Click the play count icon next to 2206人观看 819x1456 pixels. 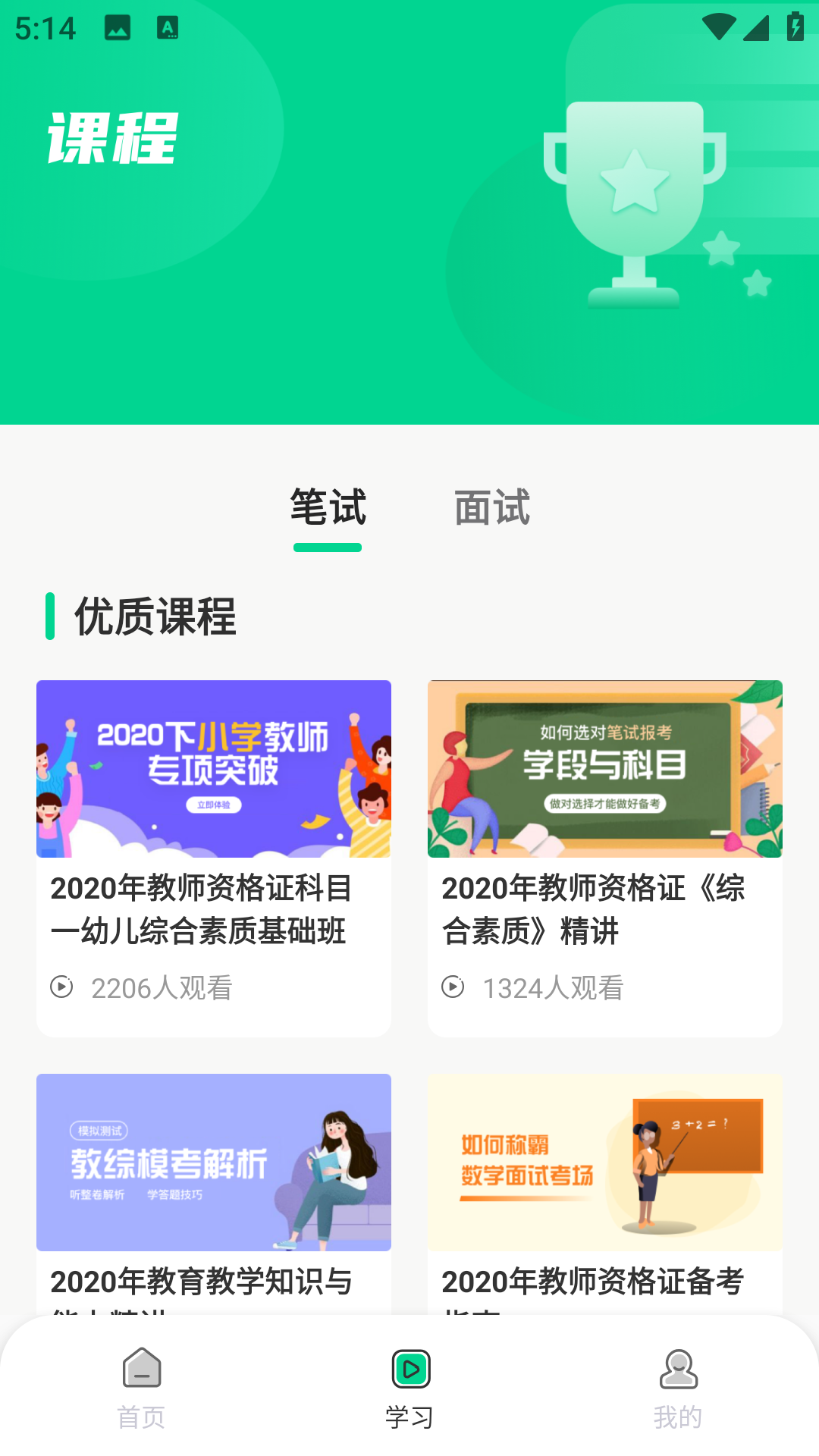(61, 987)
